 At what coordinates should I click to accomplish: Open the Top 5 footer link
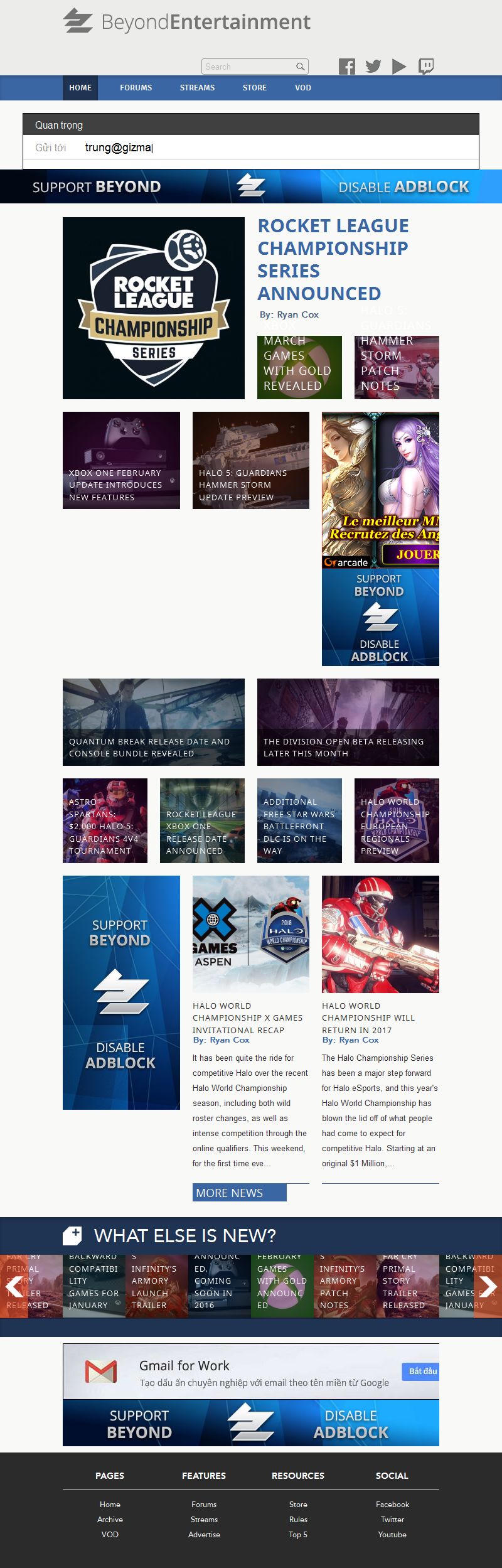pos(298,1534)
